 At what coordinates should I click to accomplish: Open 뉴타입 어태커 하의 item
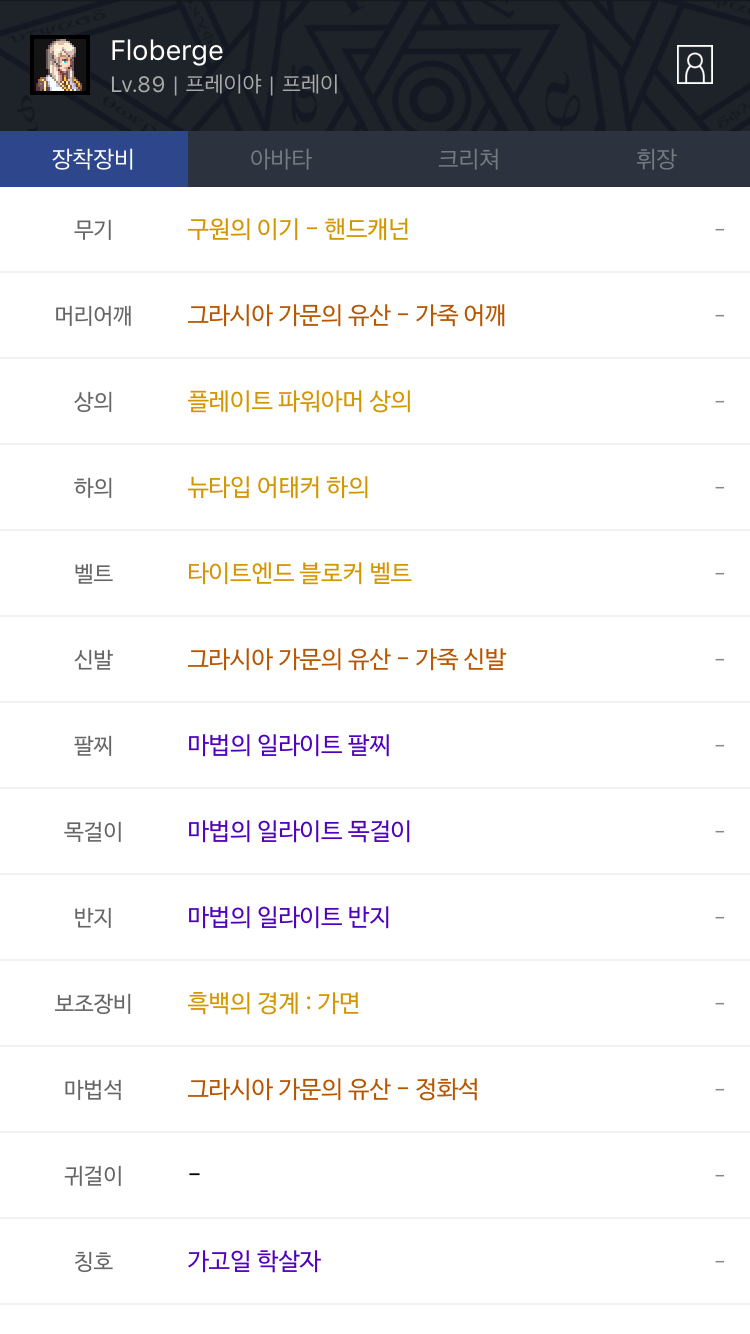pyautogui.click(x=278, y=487)
